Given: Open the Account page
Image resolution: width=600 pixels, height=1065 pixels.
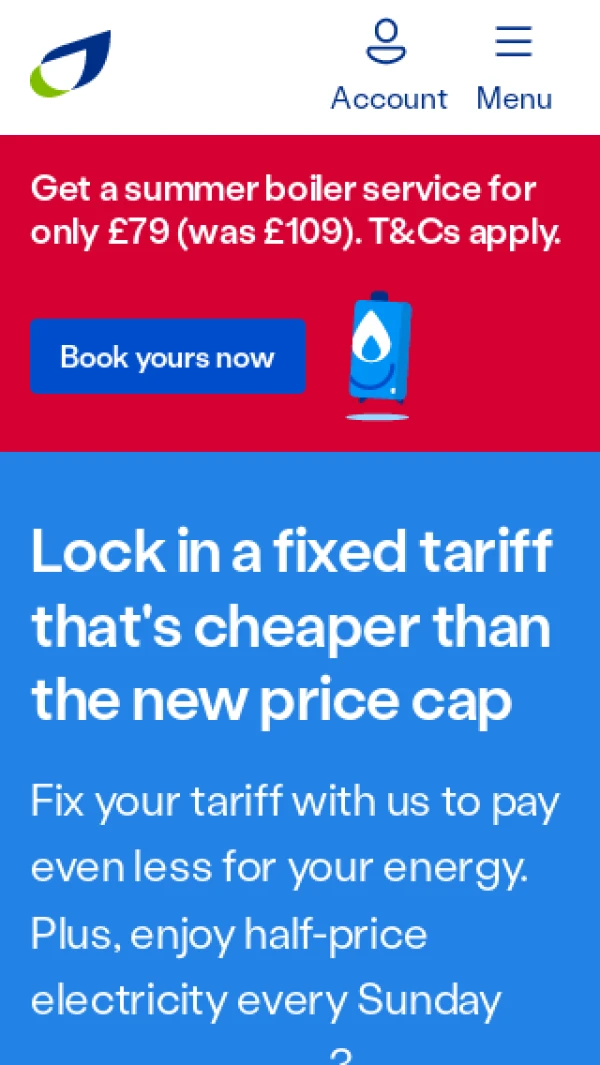Looking at the screenshot, I should click(388, 68).
